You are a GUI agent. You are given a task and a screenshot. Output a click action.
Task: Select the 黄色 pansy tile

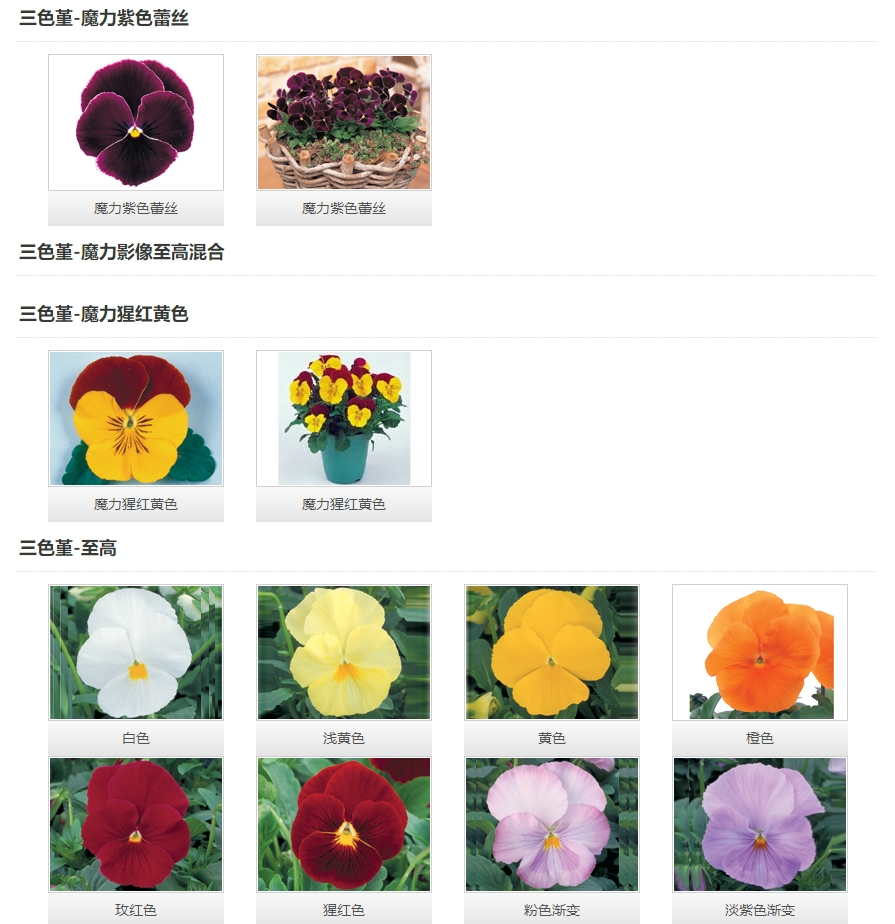(552, 652)
